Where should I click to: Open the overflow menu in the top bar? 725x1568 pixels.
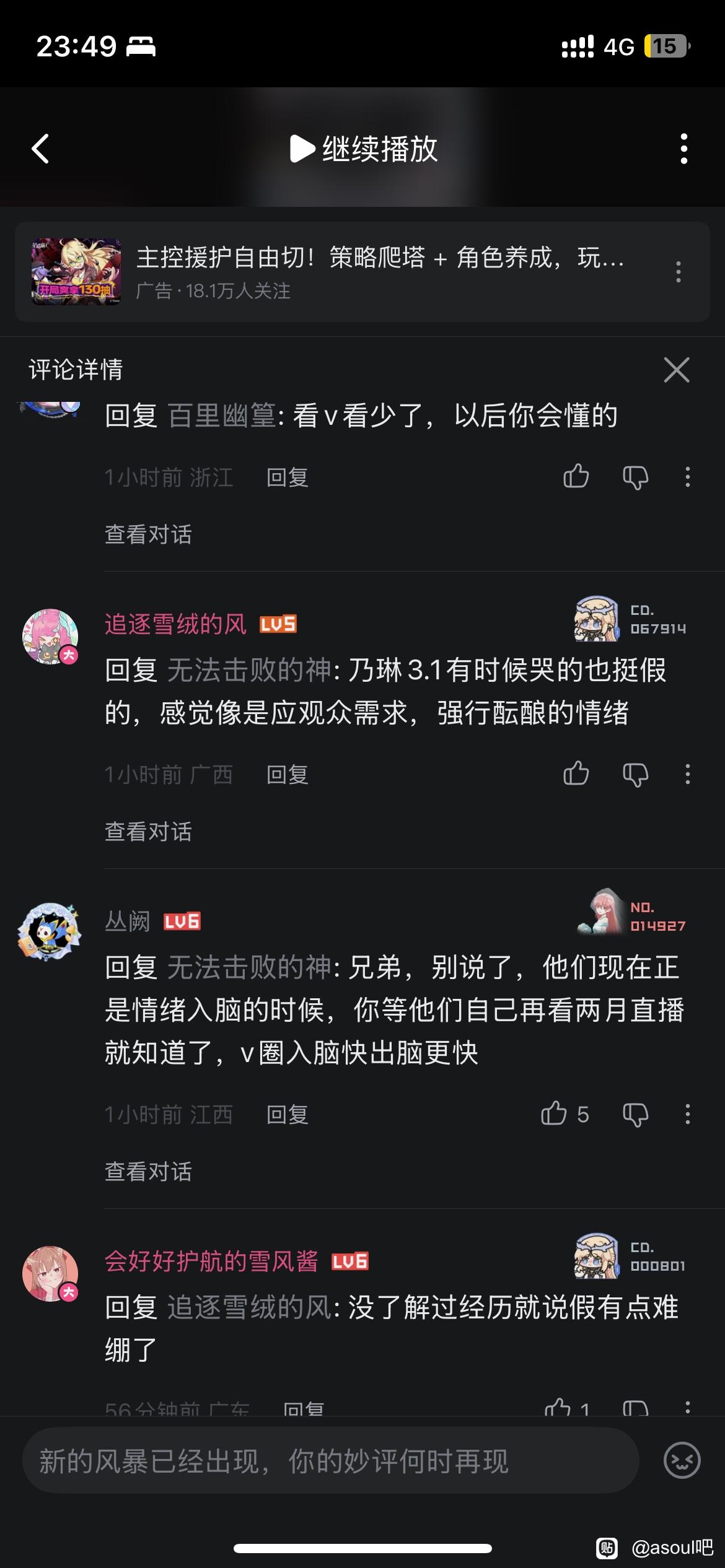pyautogui.click(x=684, y=149)
